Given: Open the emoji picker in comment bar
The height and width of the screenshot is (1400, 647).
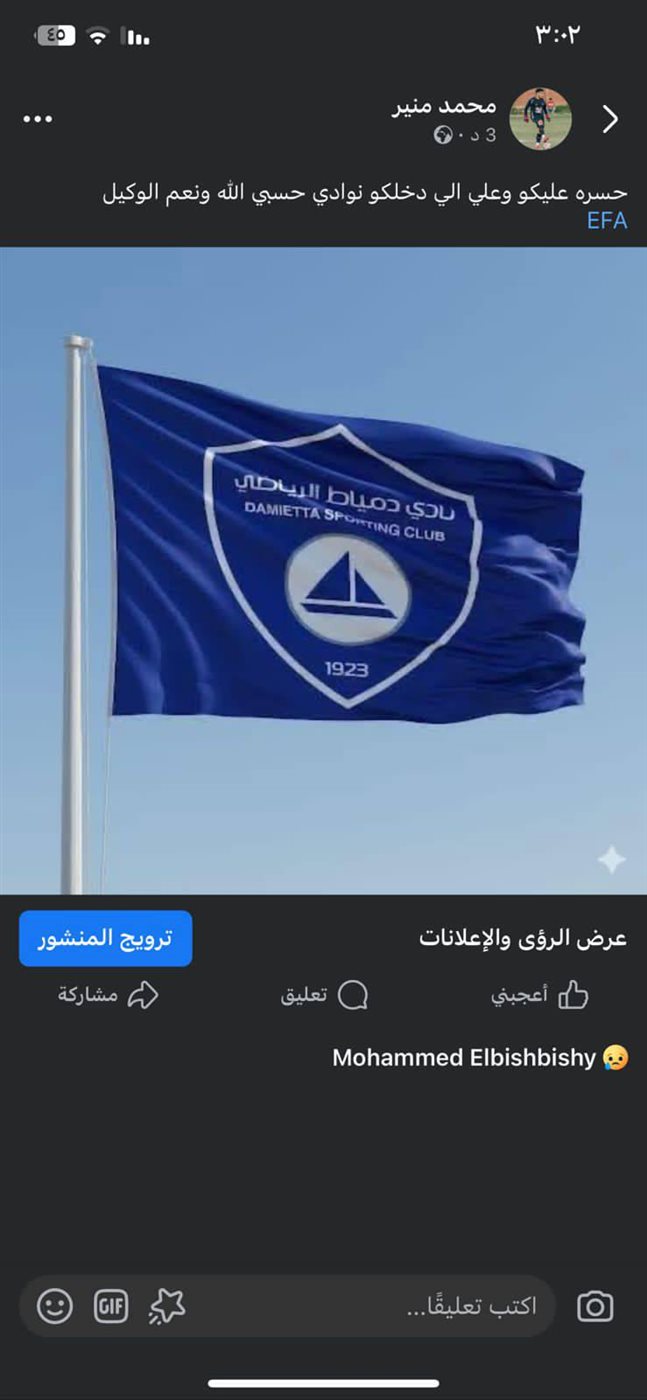Looking at the screenshot, I should [55, 1306].
